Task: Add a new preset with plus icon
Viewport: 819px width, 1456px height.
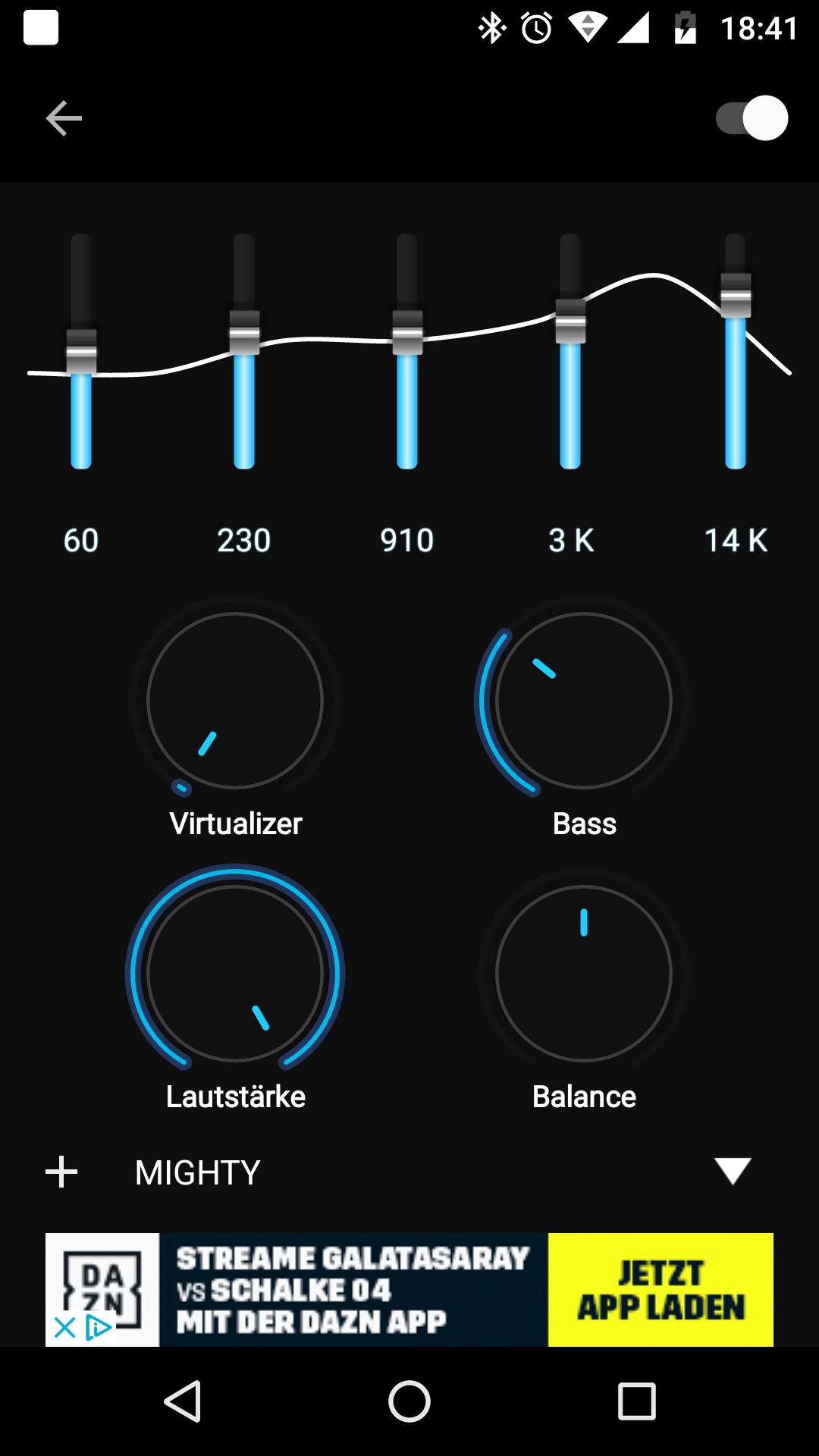Action: 61,1172
